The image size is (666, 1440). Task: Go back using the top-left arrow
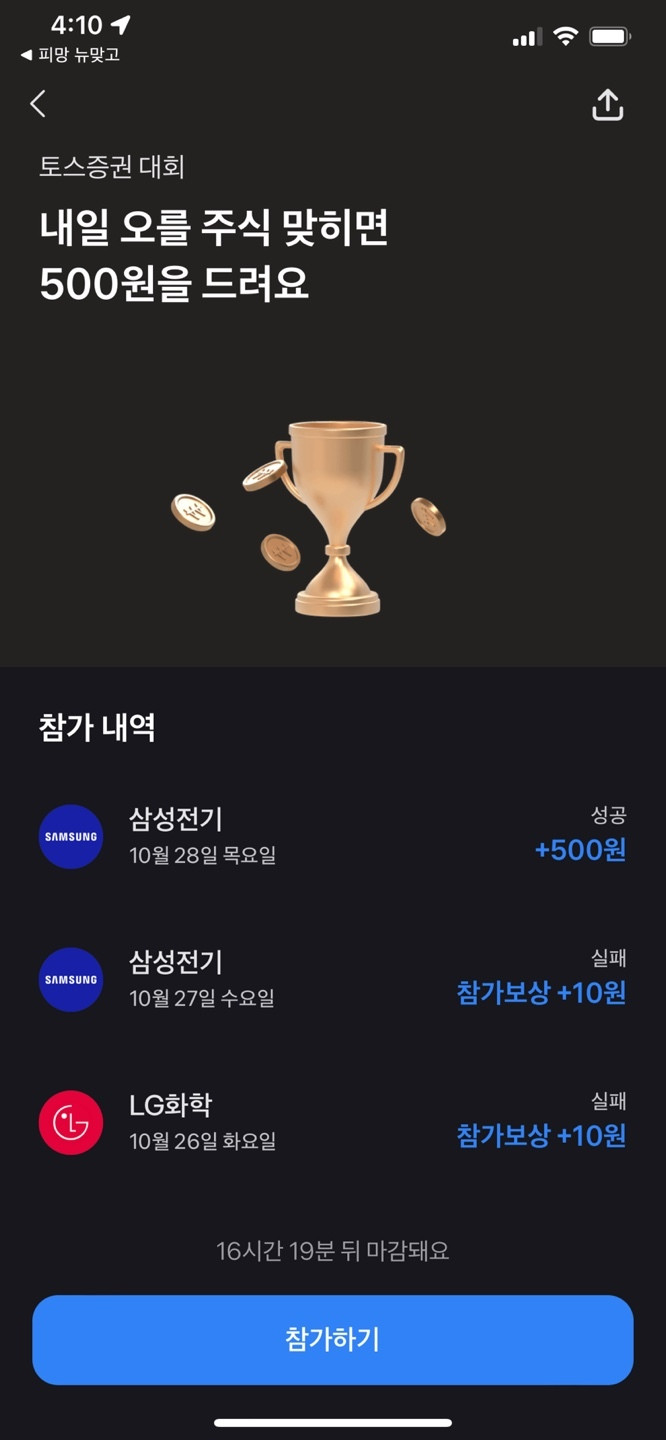coord(38,104)
